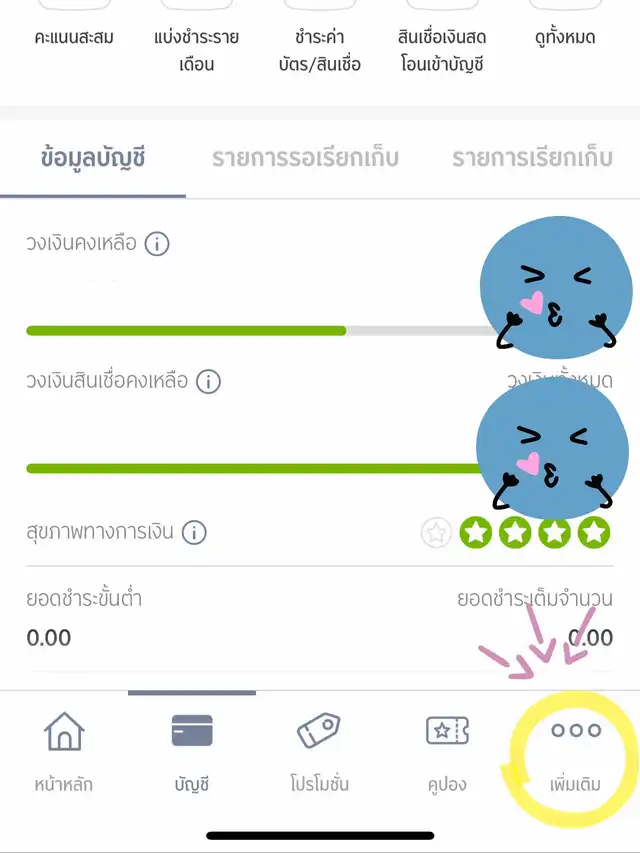This screenshot has height=853, width=640.
Task: Open คะแนนสะสม reward points shortcut
Action: click(x=74, y=38)
